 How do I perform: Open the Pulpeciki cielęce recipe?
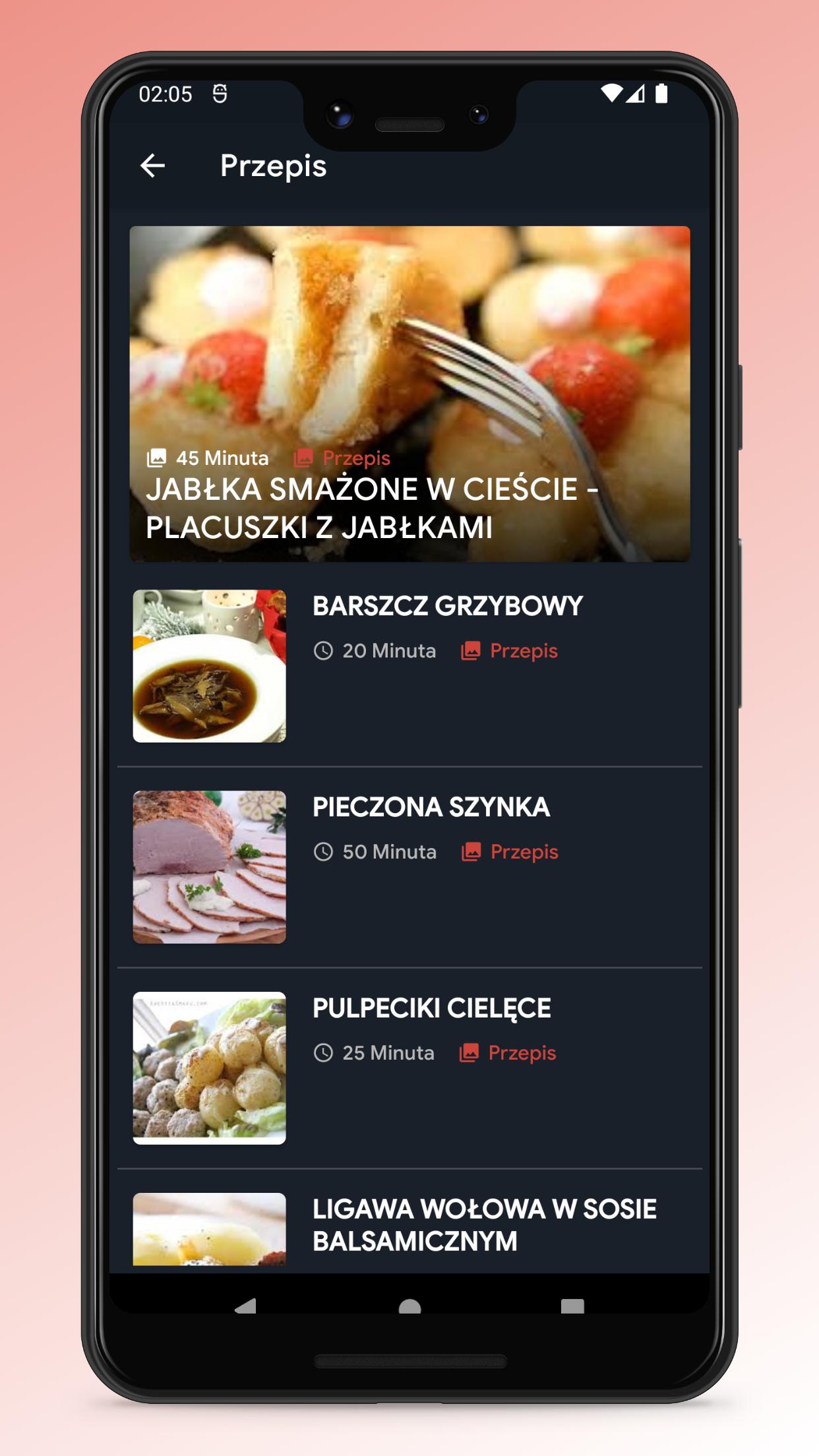pyautogui.click(x=409, y=1068)
